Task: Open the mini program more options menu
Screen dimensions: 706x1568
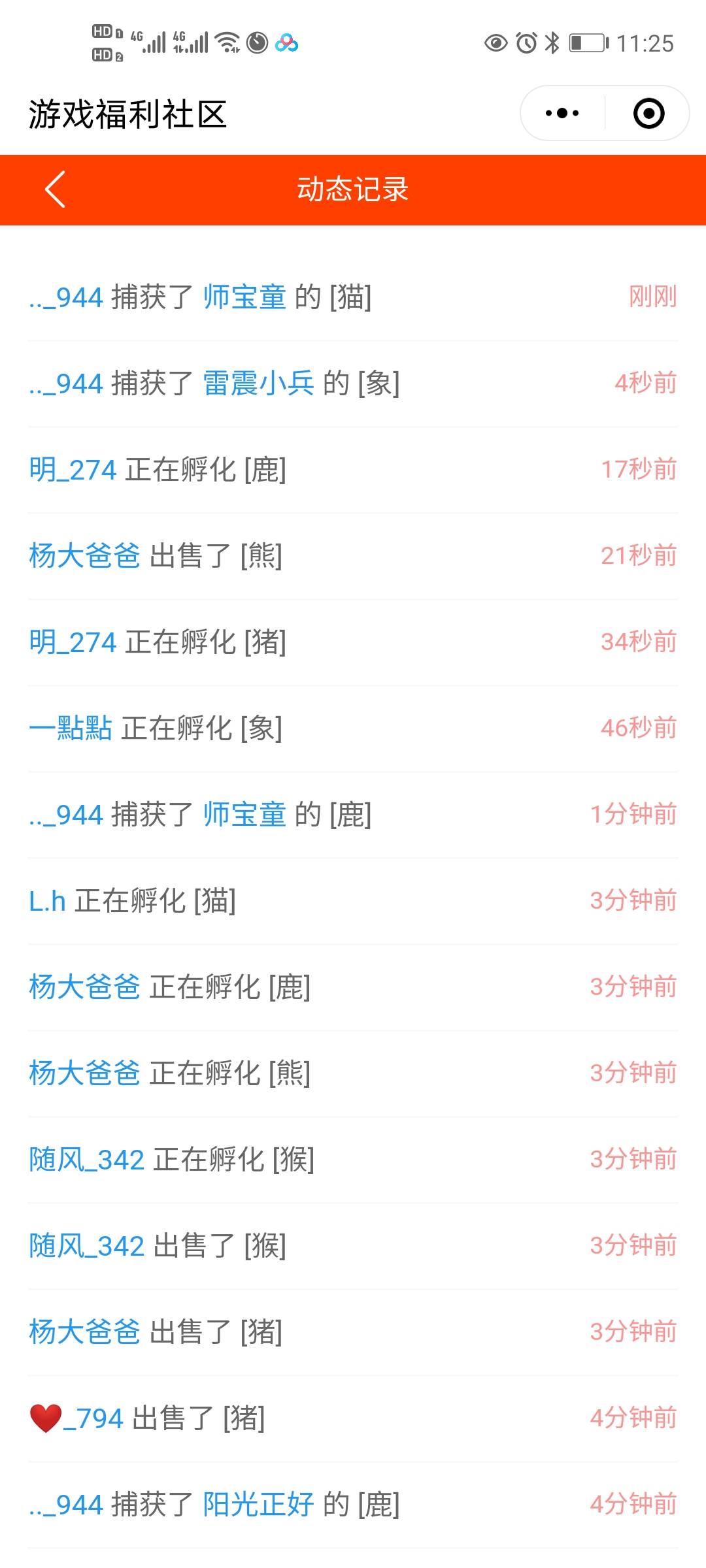Action: point(562,113)
